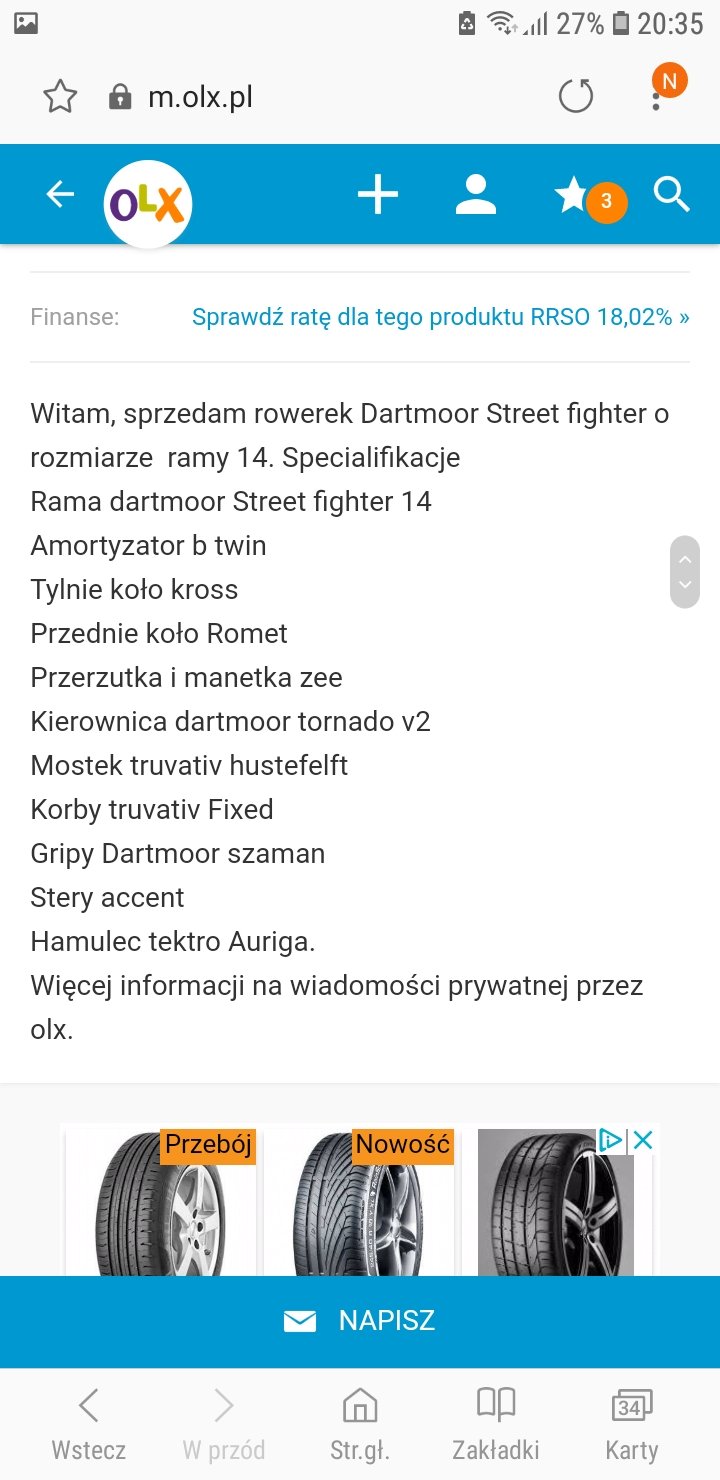Bookmark this page with the star icon
720x1480 pixels.
pos(60,97)
